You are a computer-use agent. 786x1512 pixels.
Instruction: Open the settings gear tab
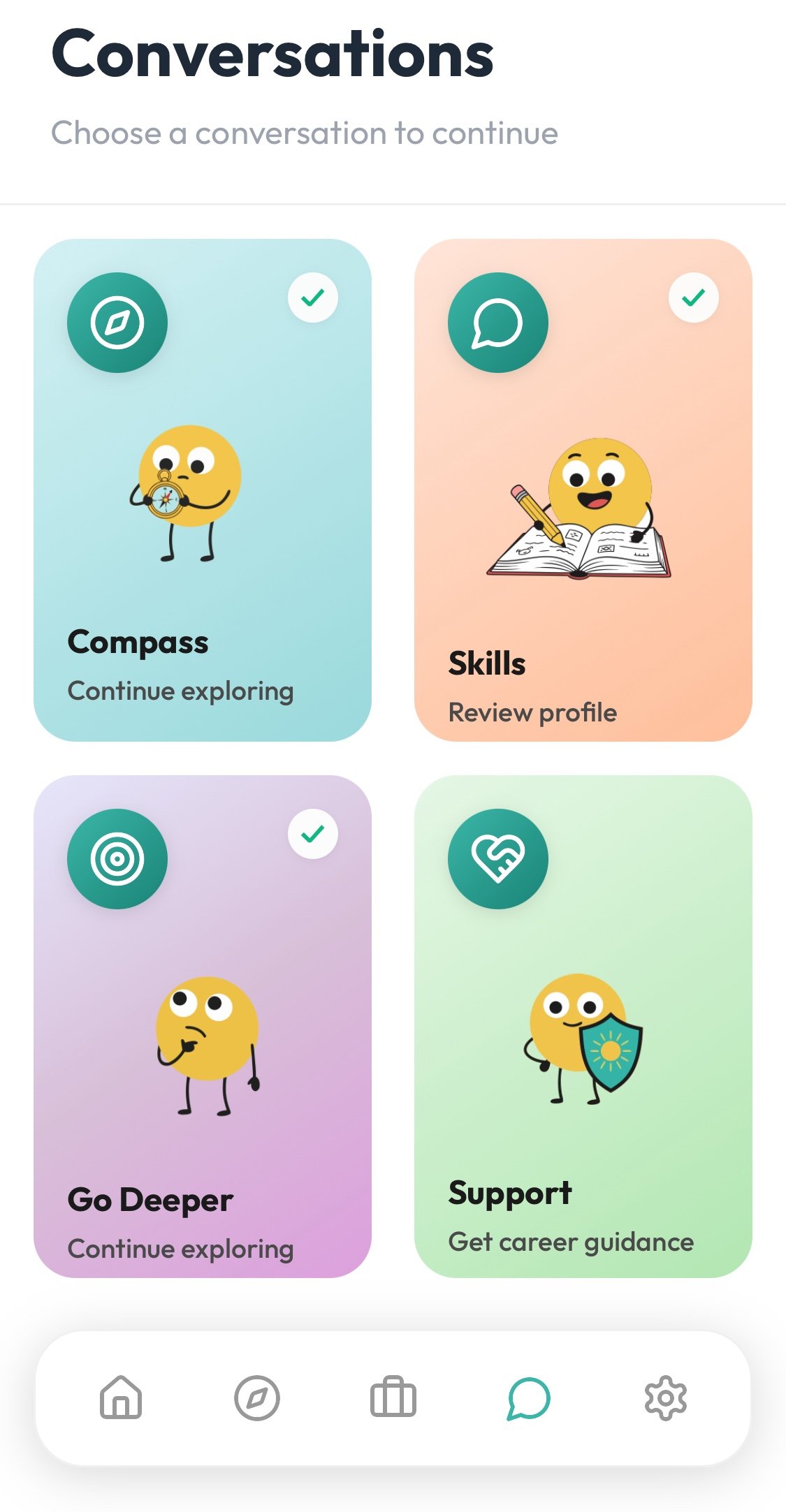tap(665, 1397)
